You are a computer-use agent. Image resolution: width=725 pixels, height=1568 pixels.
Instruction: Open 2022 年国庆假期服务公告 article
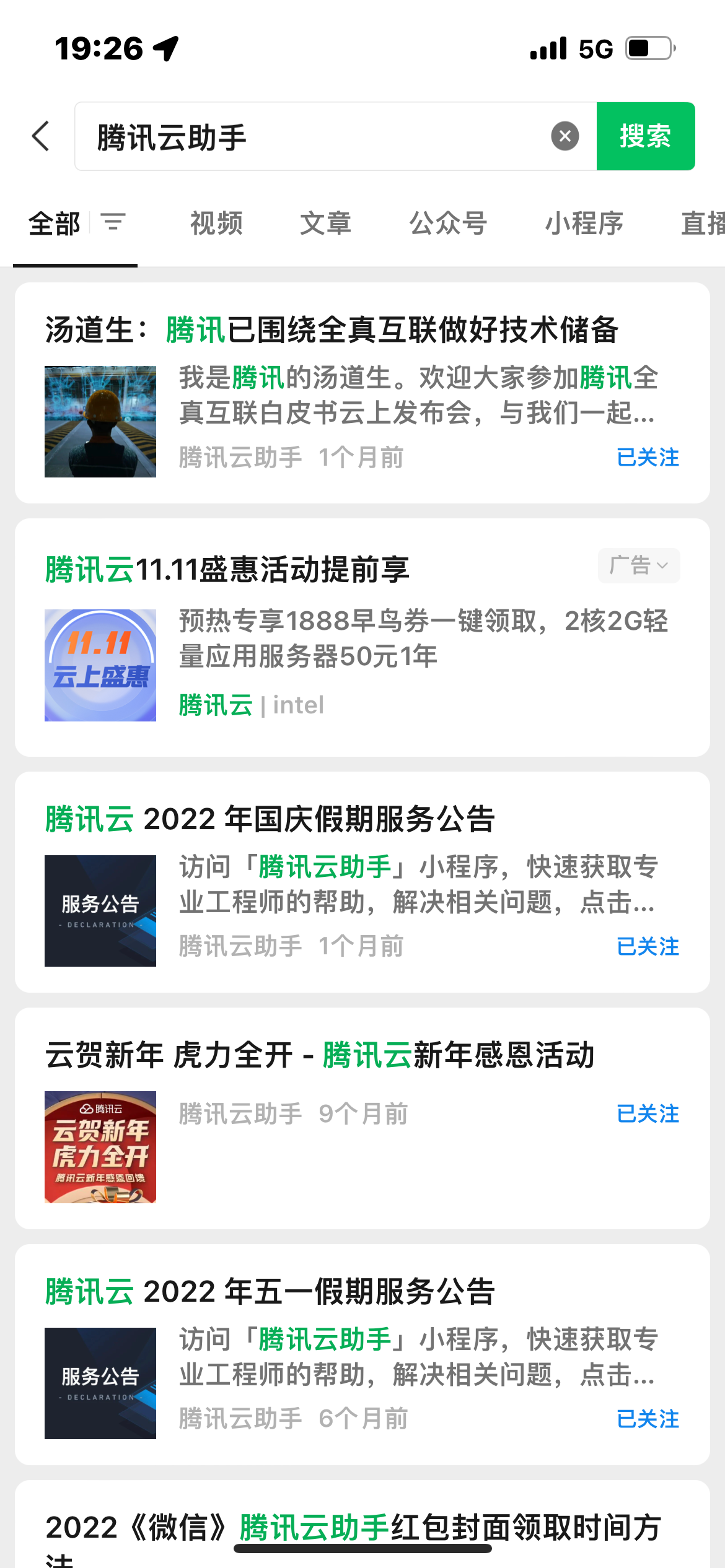tap(270, 819)
